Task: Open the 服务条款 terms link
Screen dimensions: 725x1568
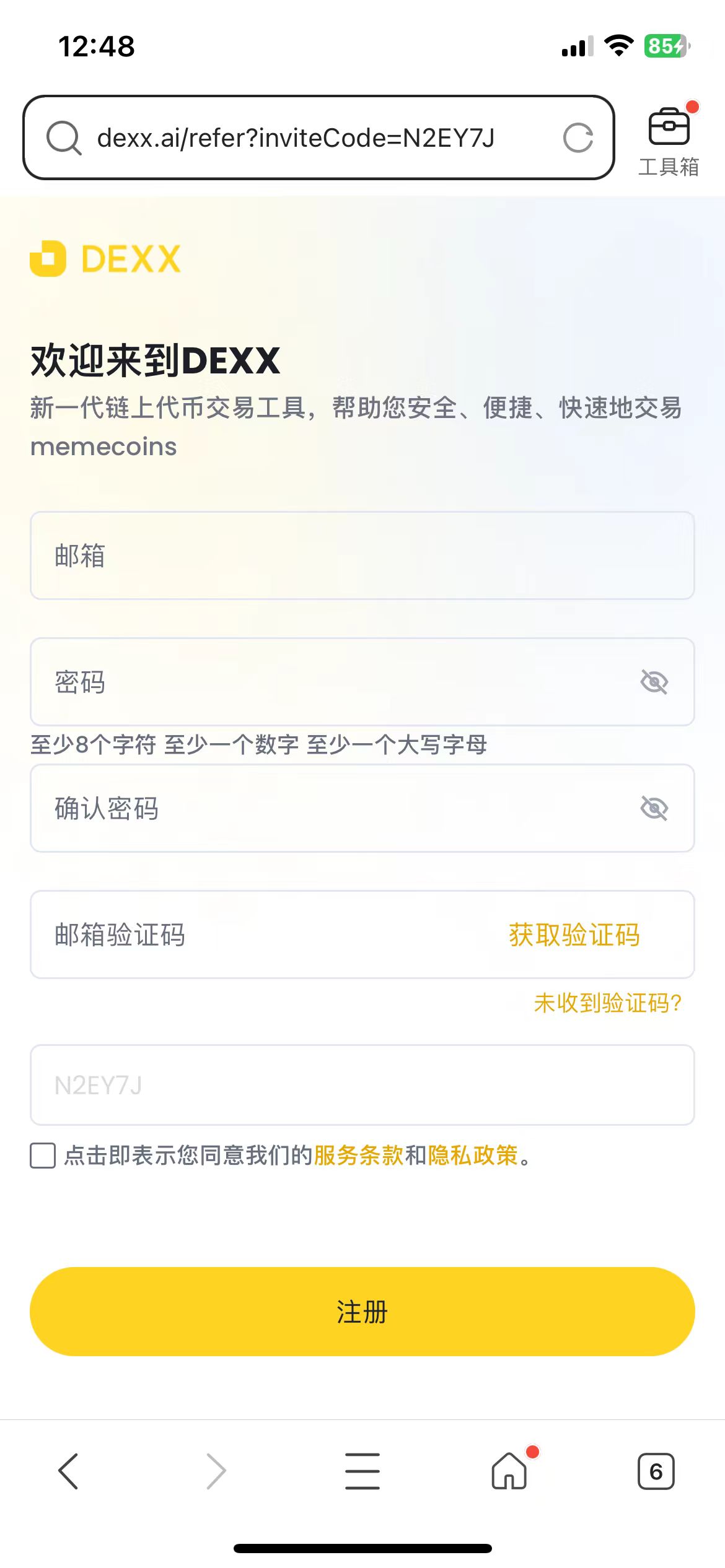Action: click(359, 1156)
